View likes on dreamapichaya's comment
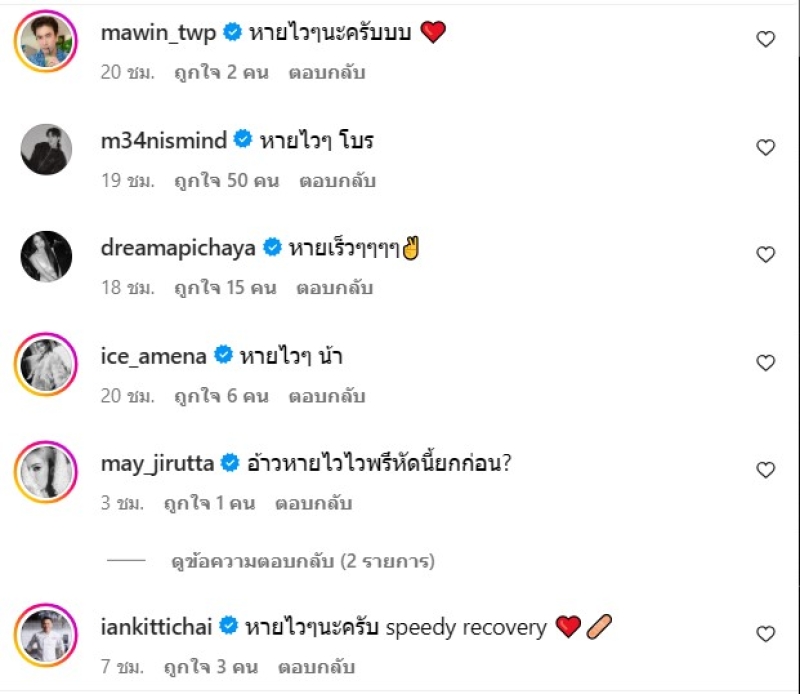 point(224,288)
